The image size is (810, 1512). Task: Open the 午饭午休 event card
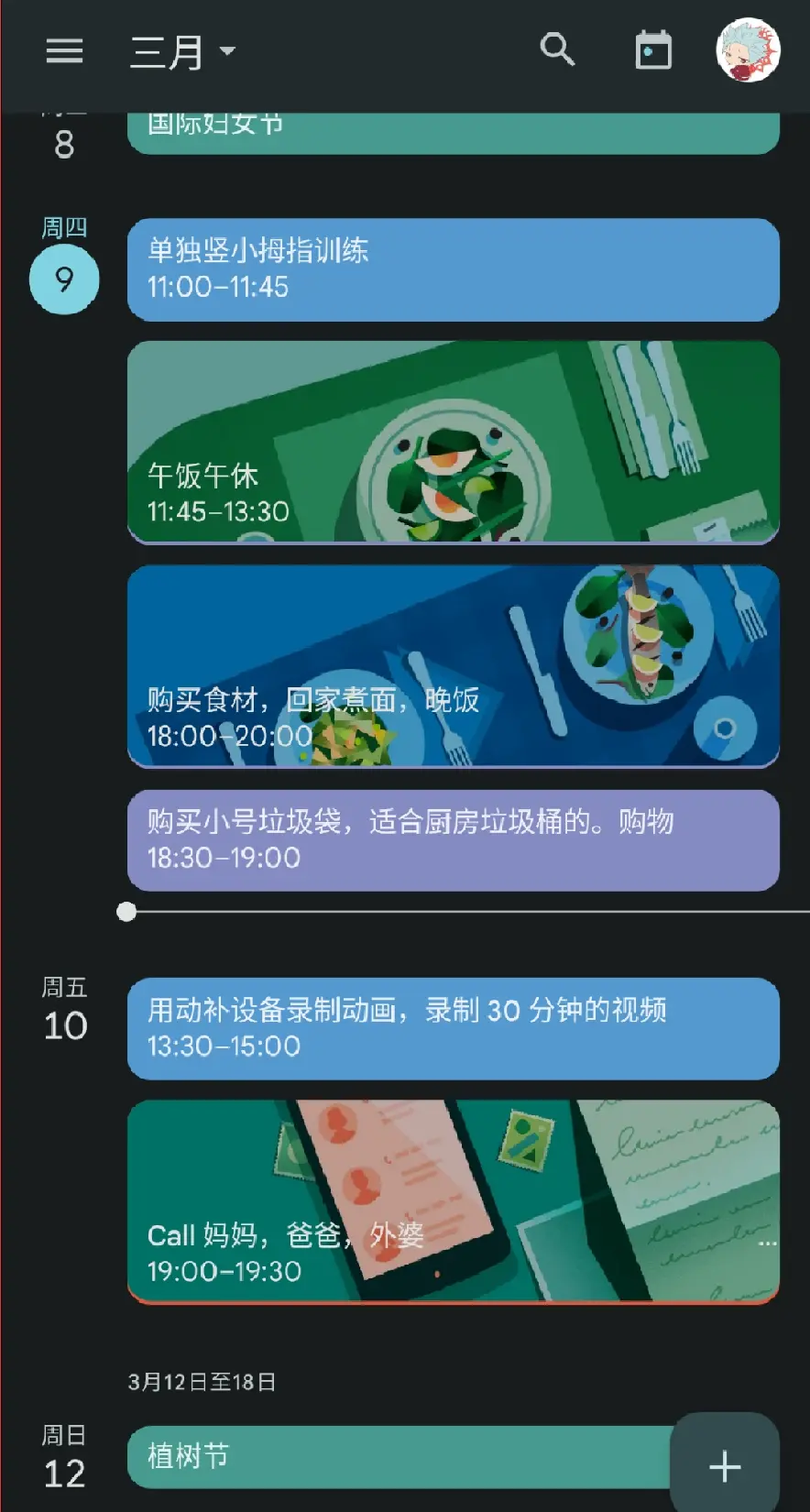click(x=453, y=443)
